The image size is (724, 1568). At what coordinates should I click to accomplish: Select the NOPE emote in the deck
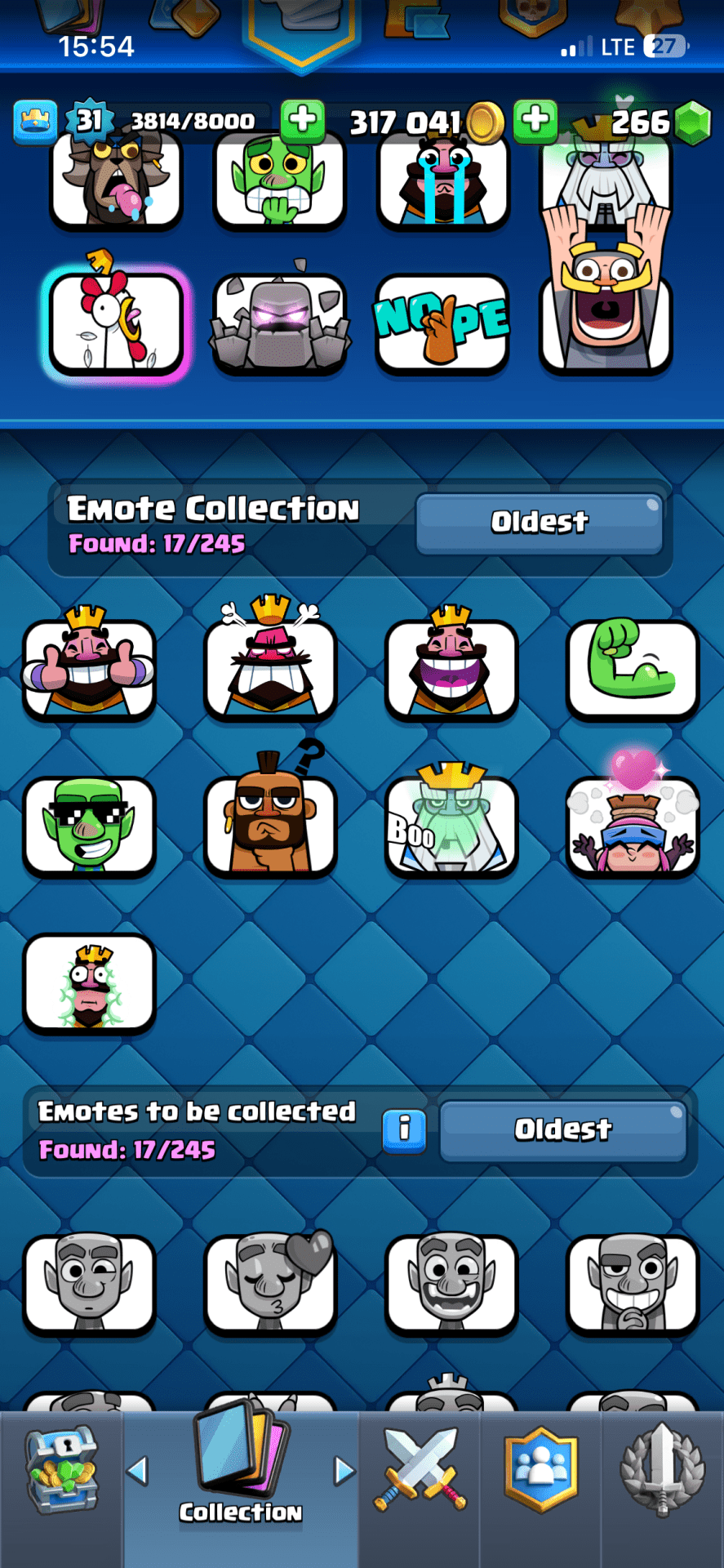pyautogui.click(x=442, y=323)
